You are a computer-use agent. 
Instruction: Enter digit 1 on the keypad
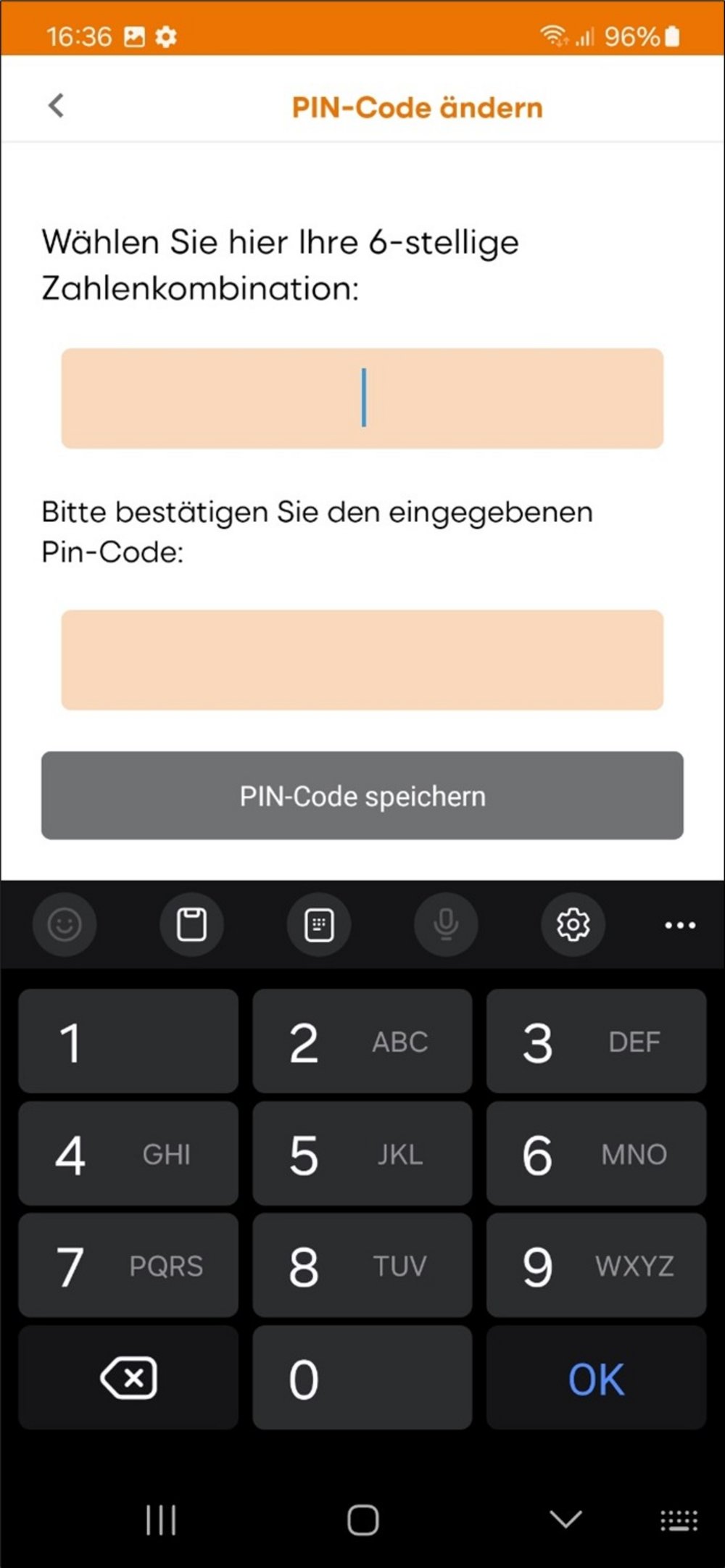[128, 1041]
